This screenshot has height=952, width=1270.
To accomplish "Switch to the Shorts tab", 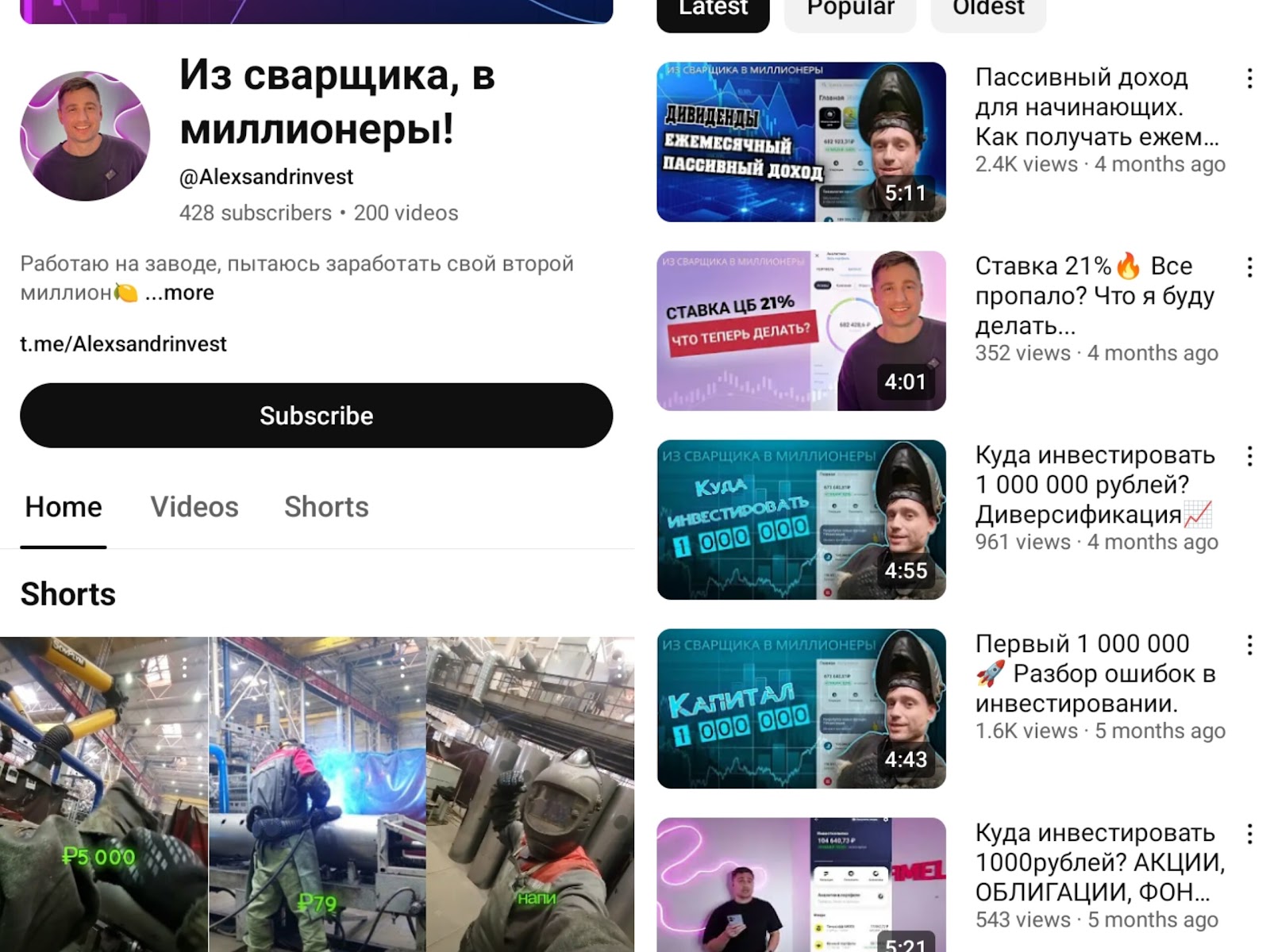I will click(x=326, y=507).
